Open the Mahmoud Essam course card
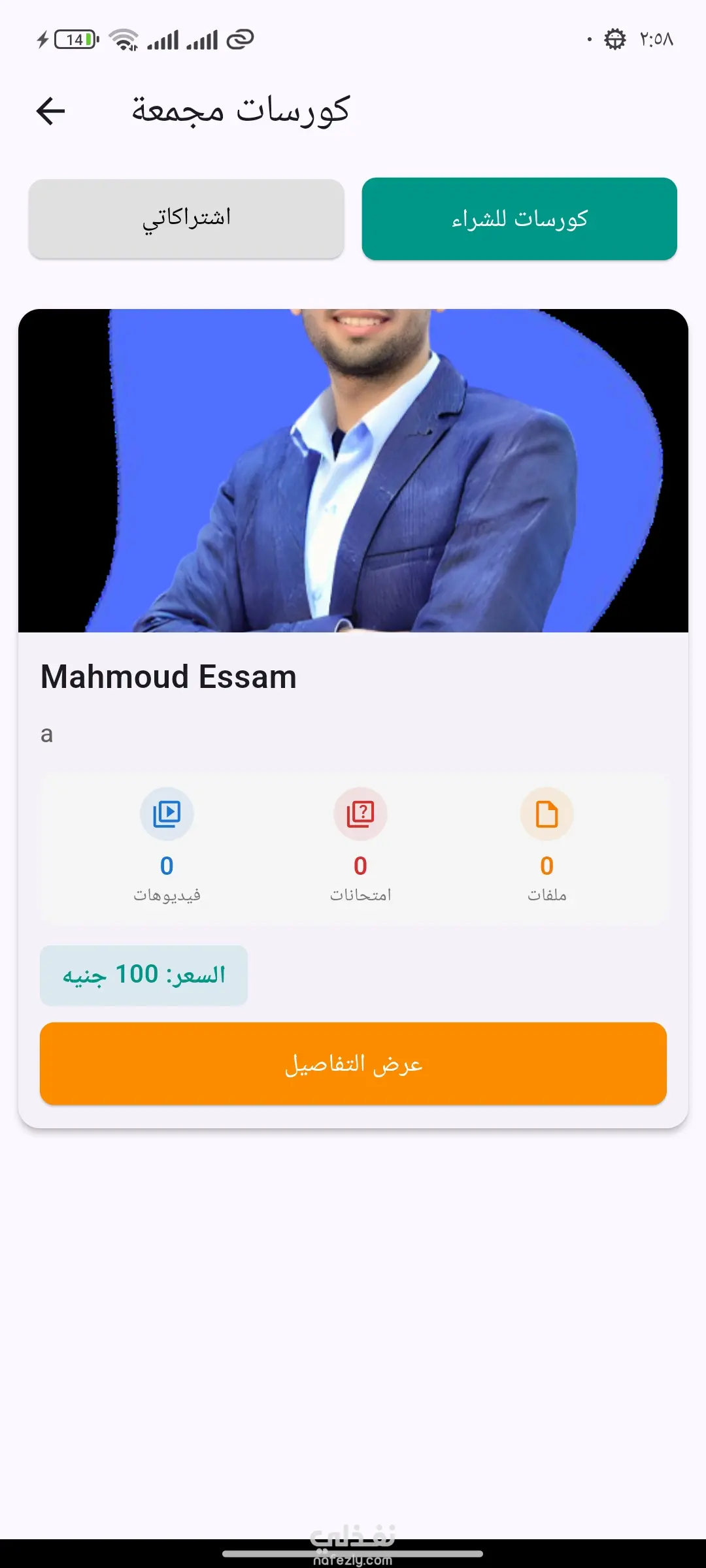 pyautogui.click(x=353, y=676)
